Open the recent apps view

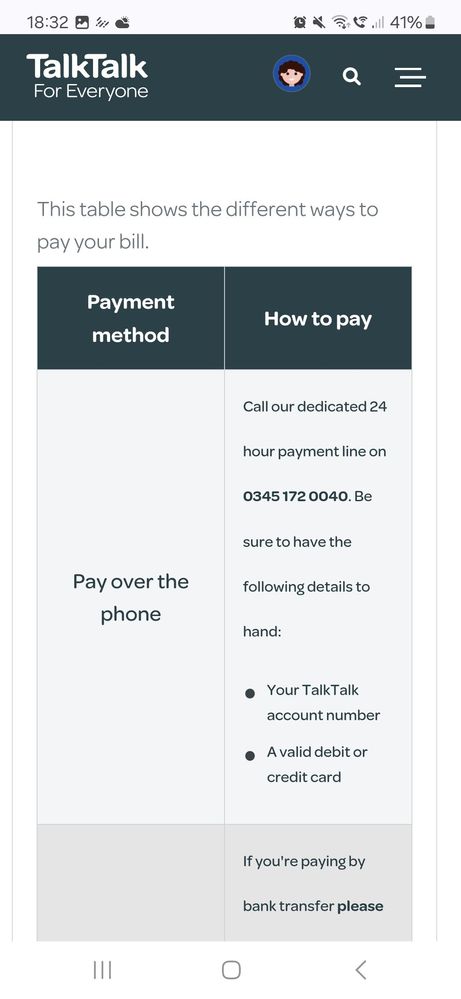tap(102, 970)
